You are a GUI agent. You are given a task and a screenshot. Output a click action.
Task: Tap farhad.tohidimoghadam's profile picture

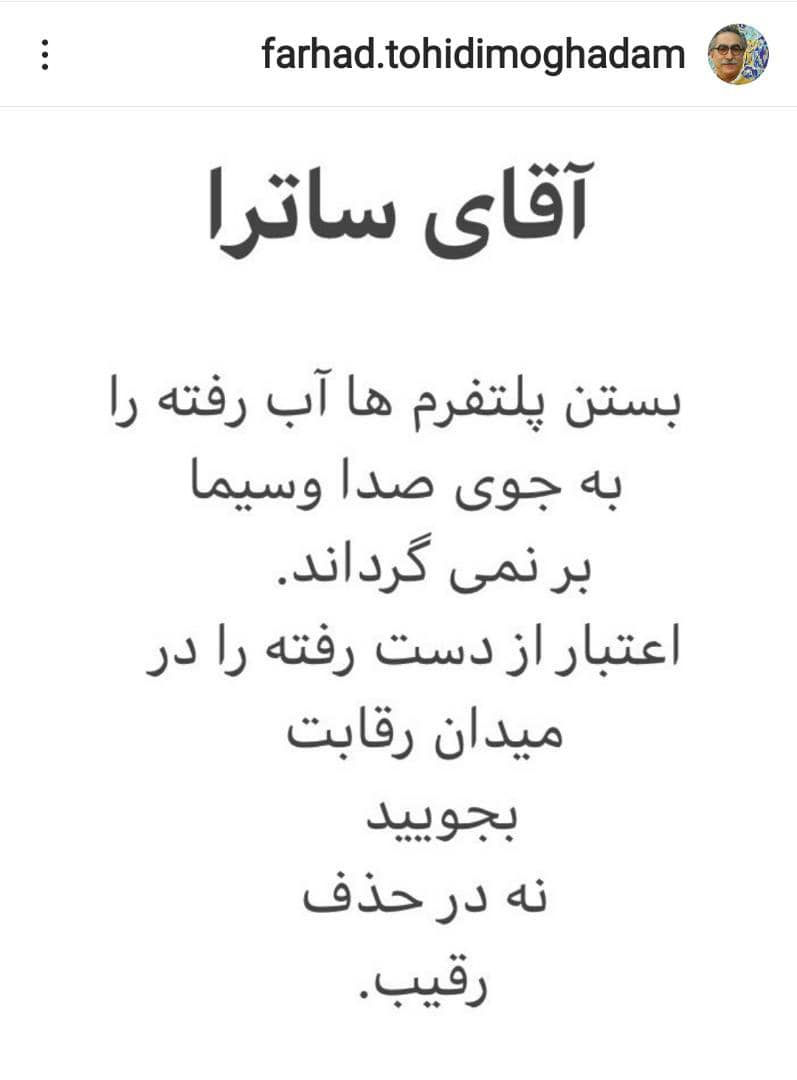[738, 54]
